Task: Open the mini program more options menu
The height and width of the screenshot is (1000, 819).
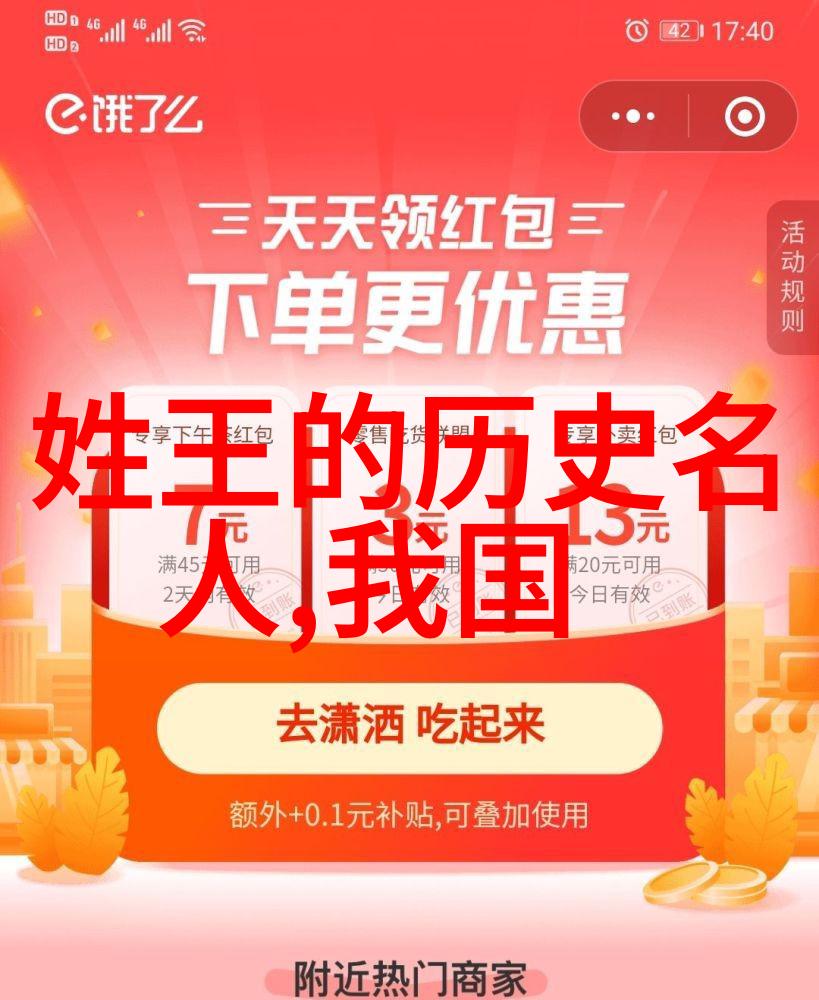Action: [x=633, y=117]
